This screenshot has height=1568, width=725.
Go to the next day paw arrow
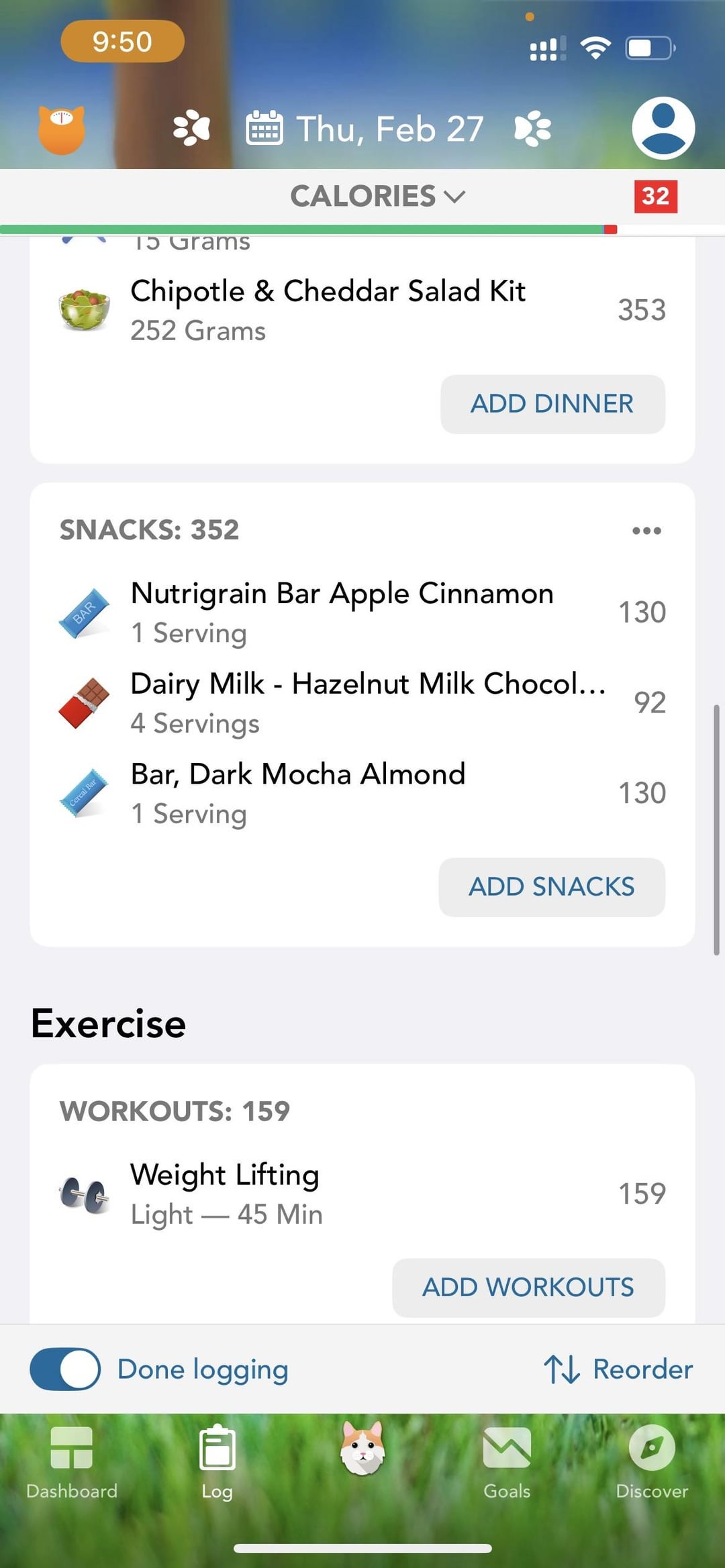coord(532,129)
